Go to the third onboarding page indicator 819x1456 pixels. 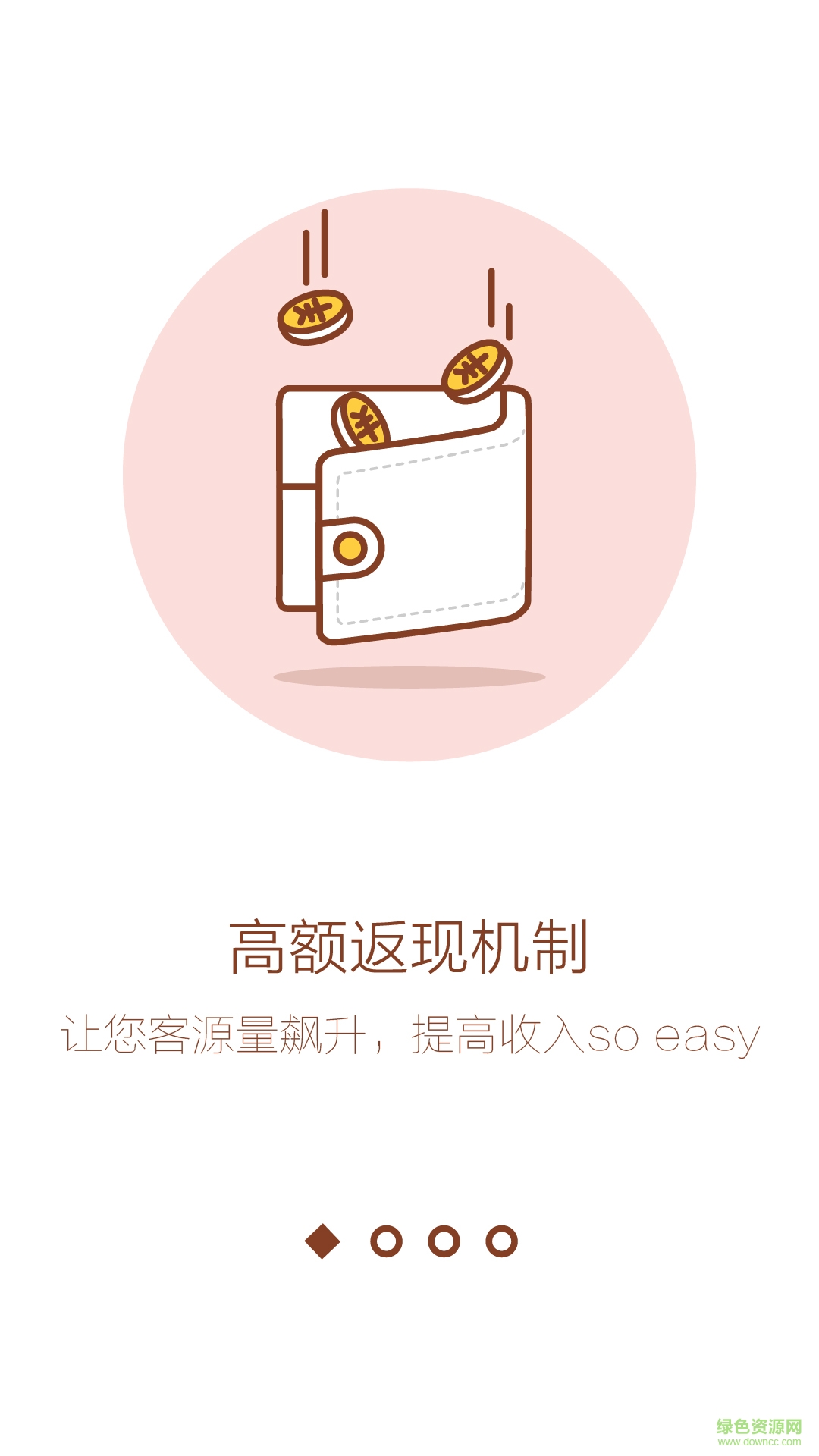coord(444,1241)
